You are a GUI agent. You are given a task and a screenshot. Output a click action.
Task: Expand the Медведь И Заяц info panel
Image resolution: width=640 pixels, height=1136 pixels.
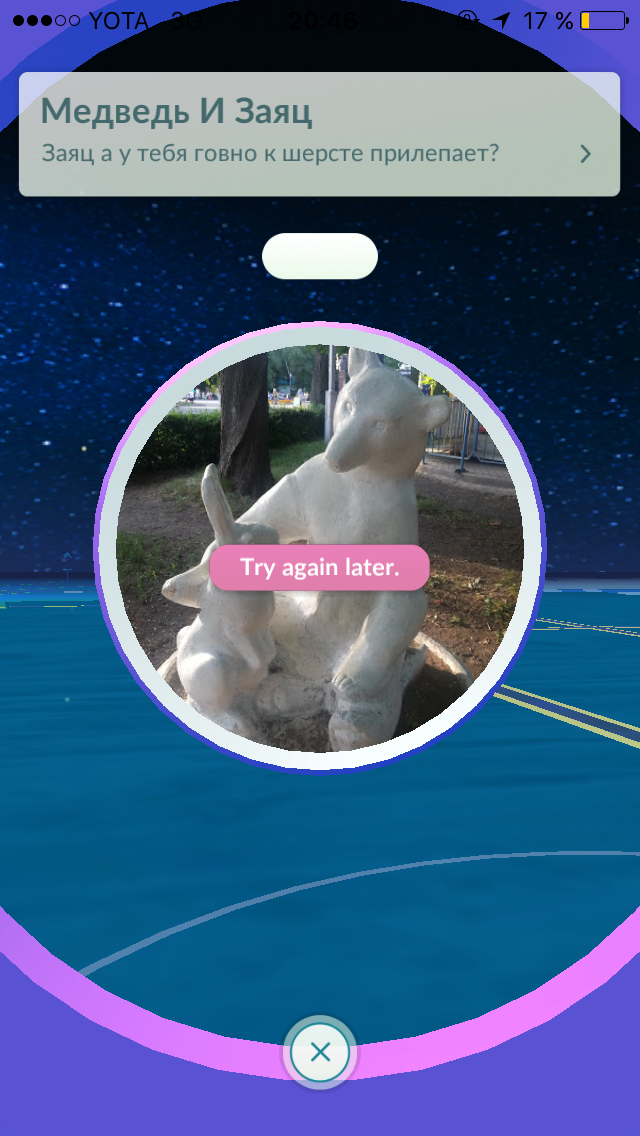[x=586, y=154]
